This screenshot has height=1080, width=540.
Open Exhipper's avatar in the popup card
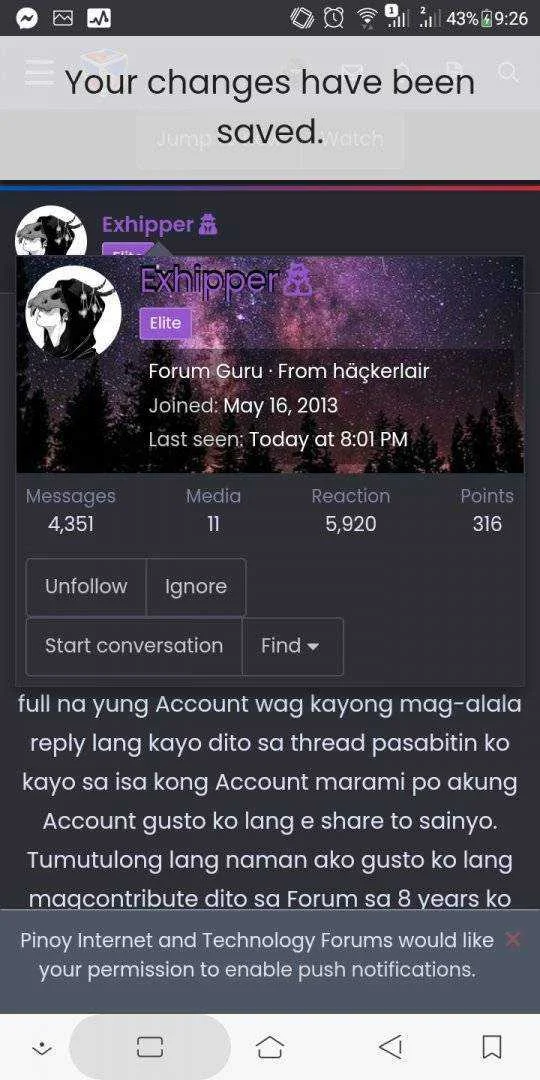[x=73, y=313]
